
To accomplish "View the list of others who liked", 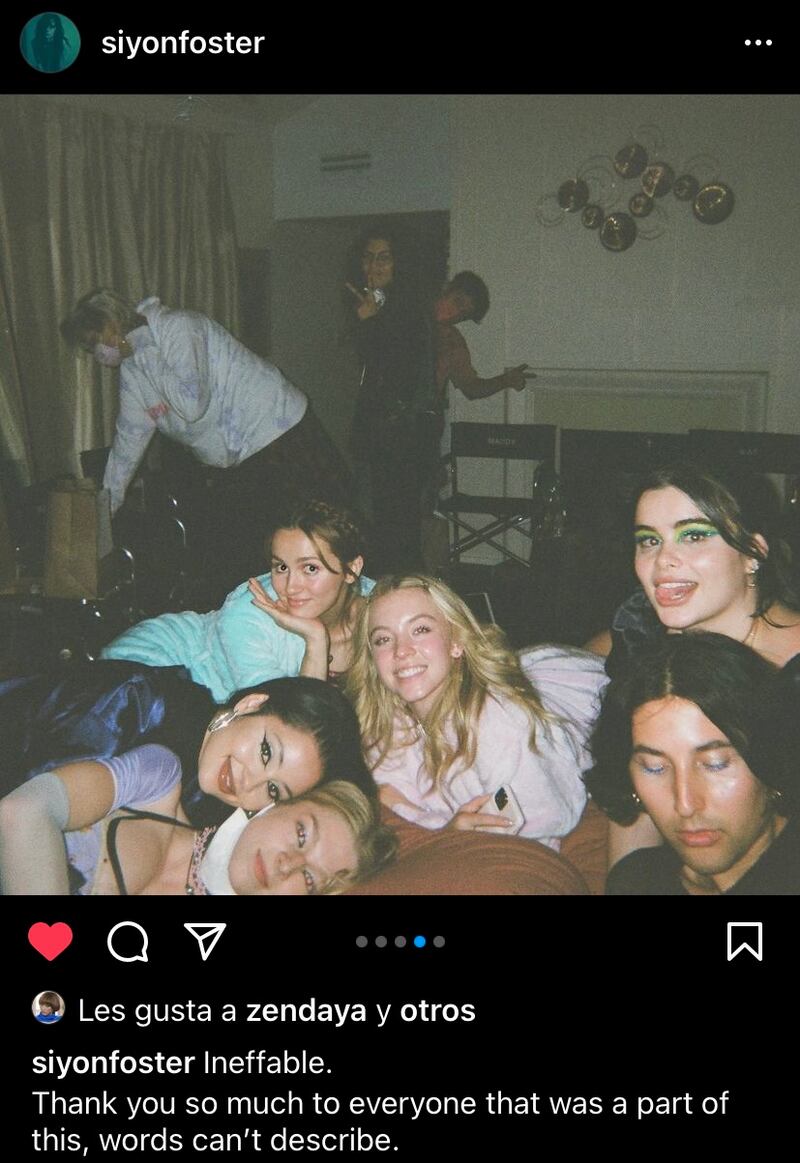I will (437, 1011).
